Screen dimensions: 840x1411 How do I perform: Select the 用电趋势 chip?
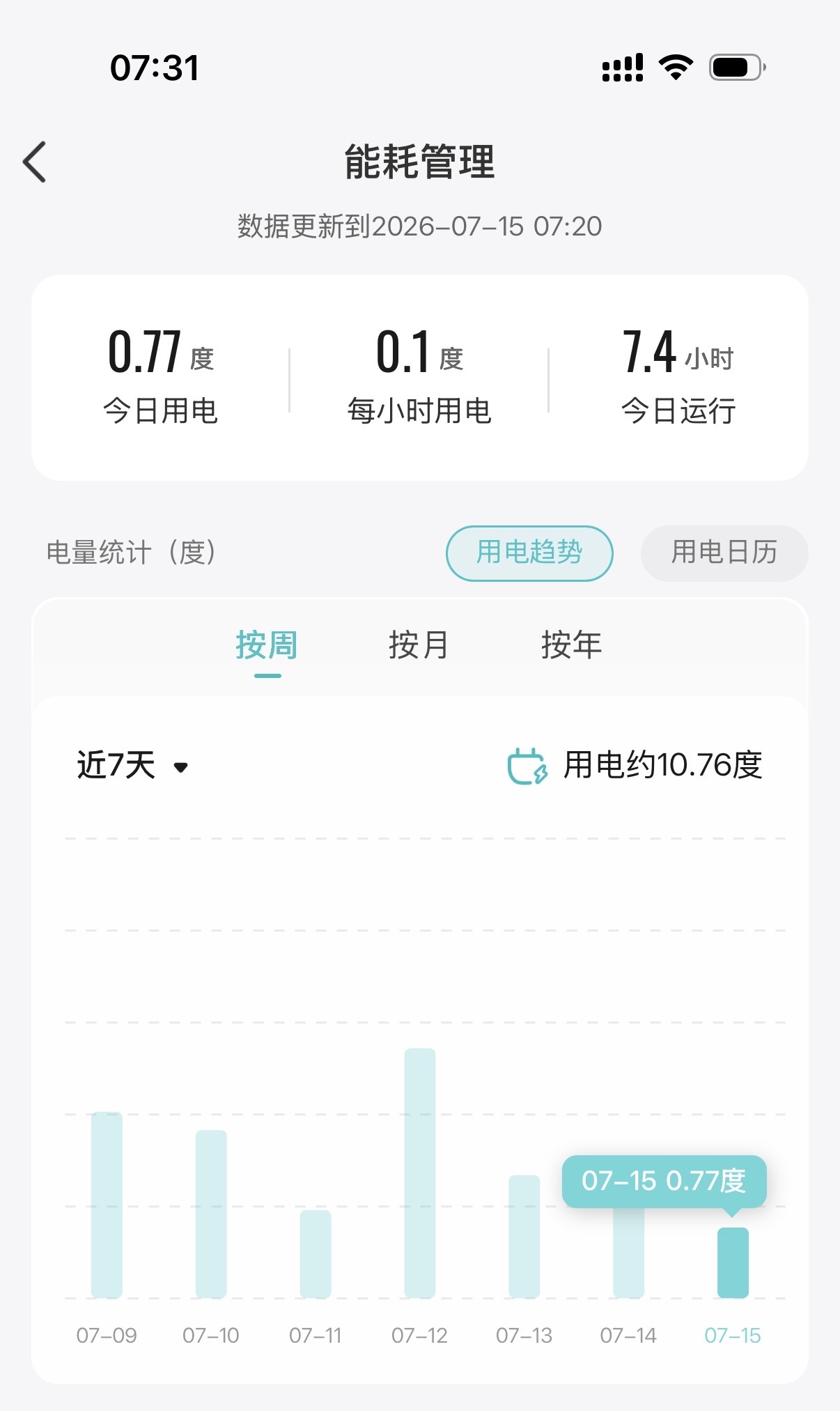[x=529, y=553]
